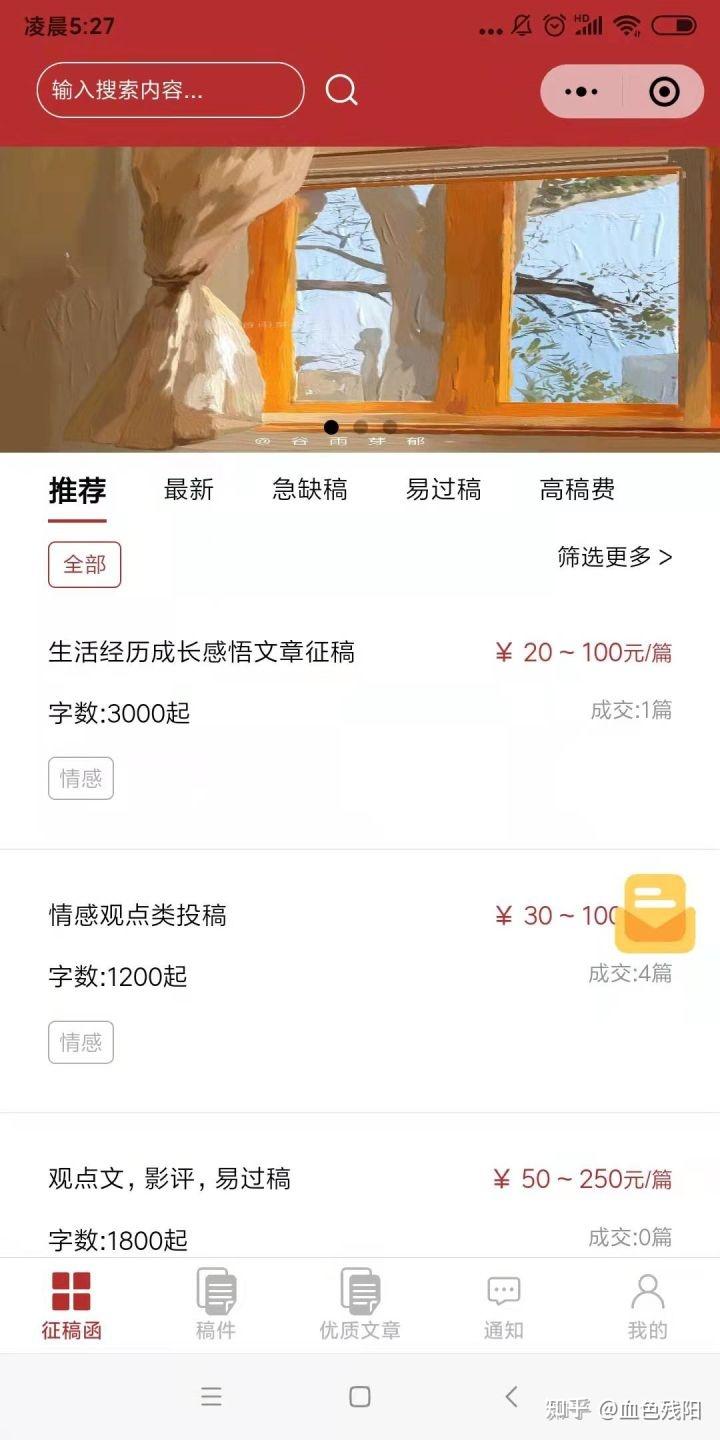Select the 全部 filter chip
The width and height of the screenshot is (720, 1440).
[x=85, y=565]
